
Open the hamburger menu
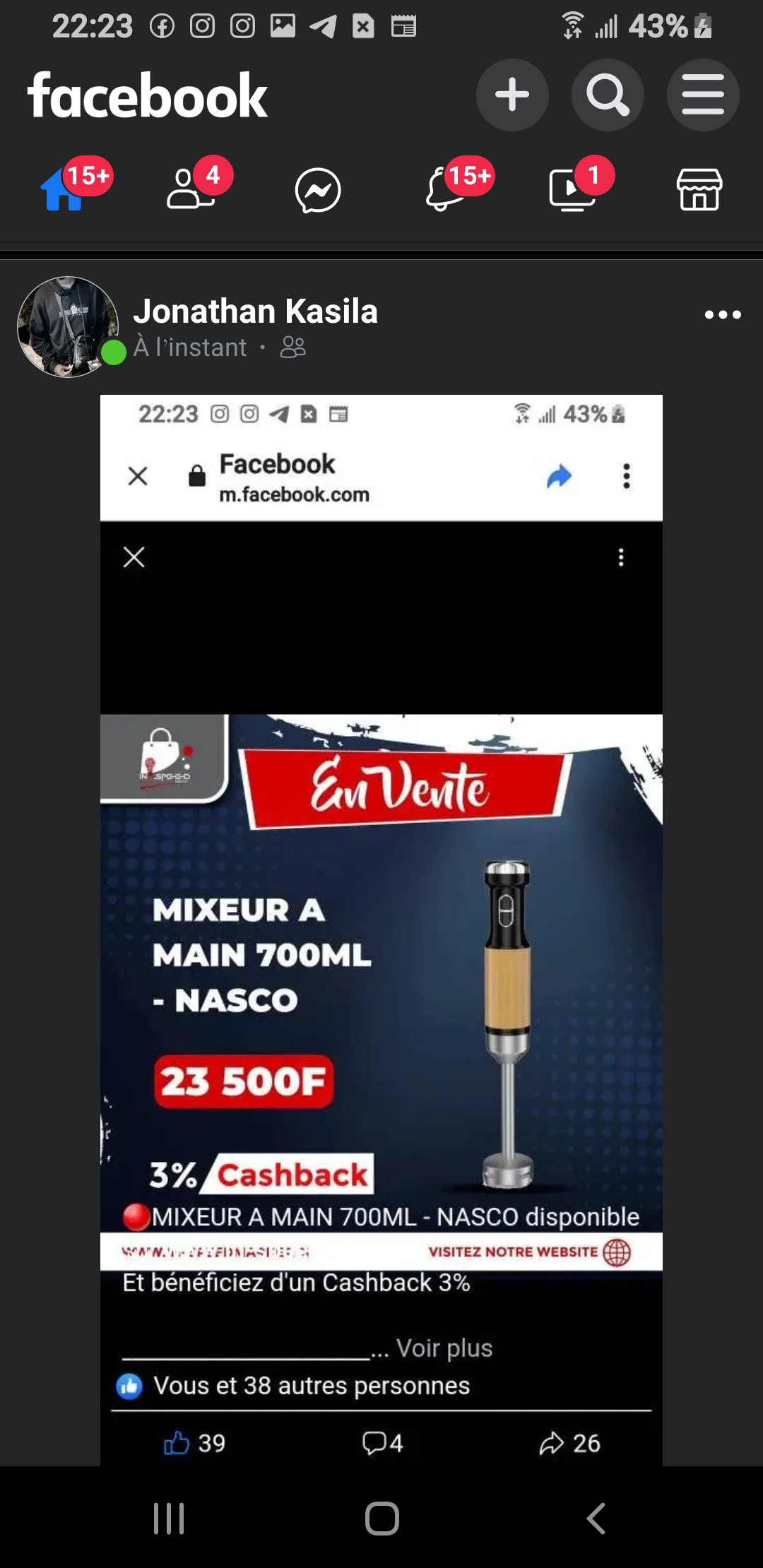(x=702, y=95)
